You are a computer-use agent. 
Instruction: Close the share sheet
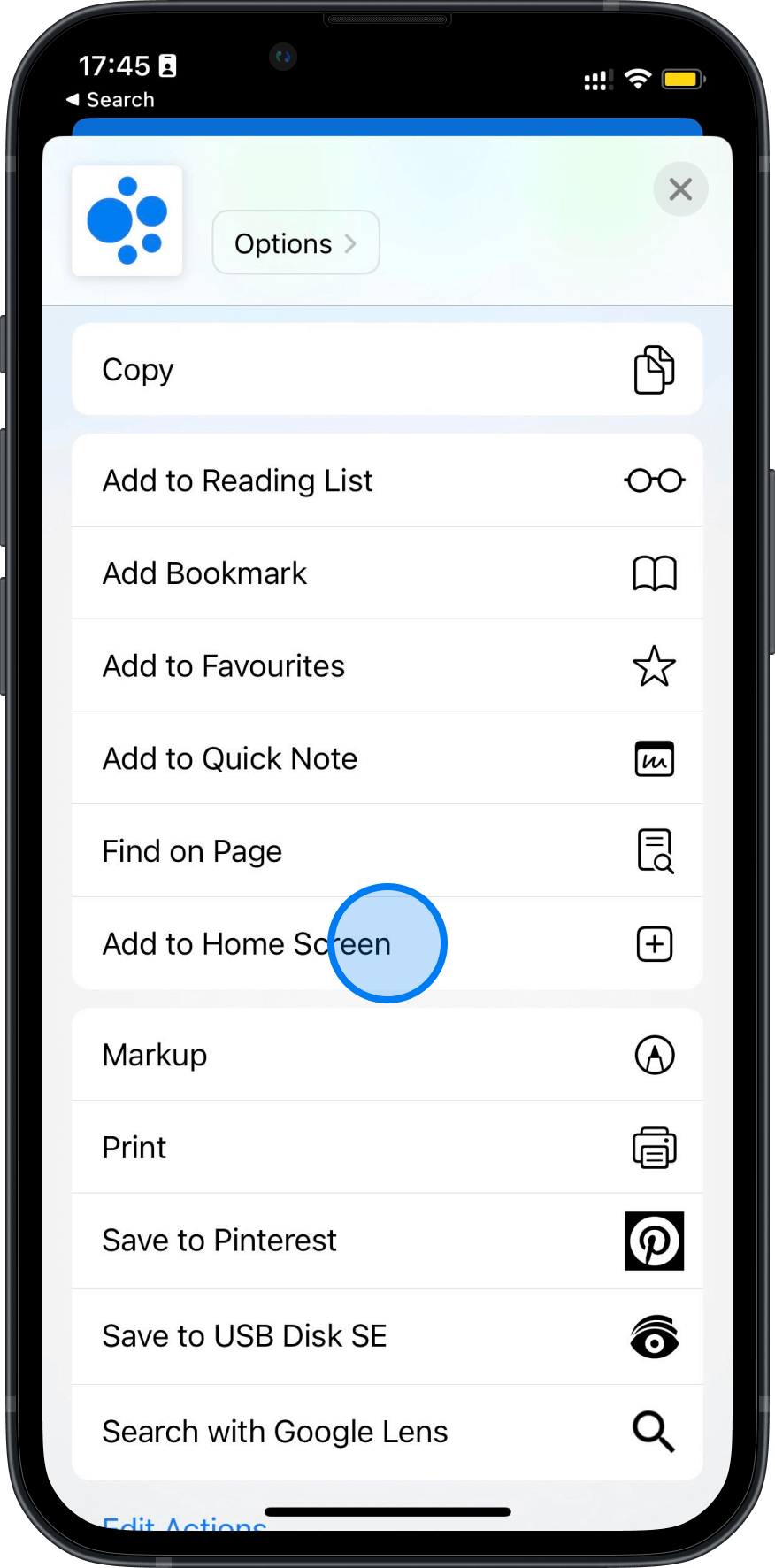[x=679, y=188]
